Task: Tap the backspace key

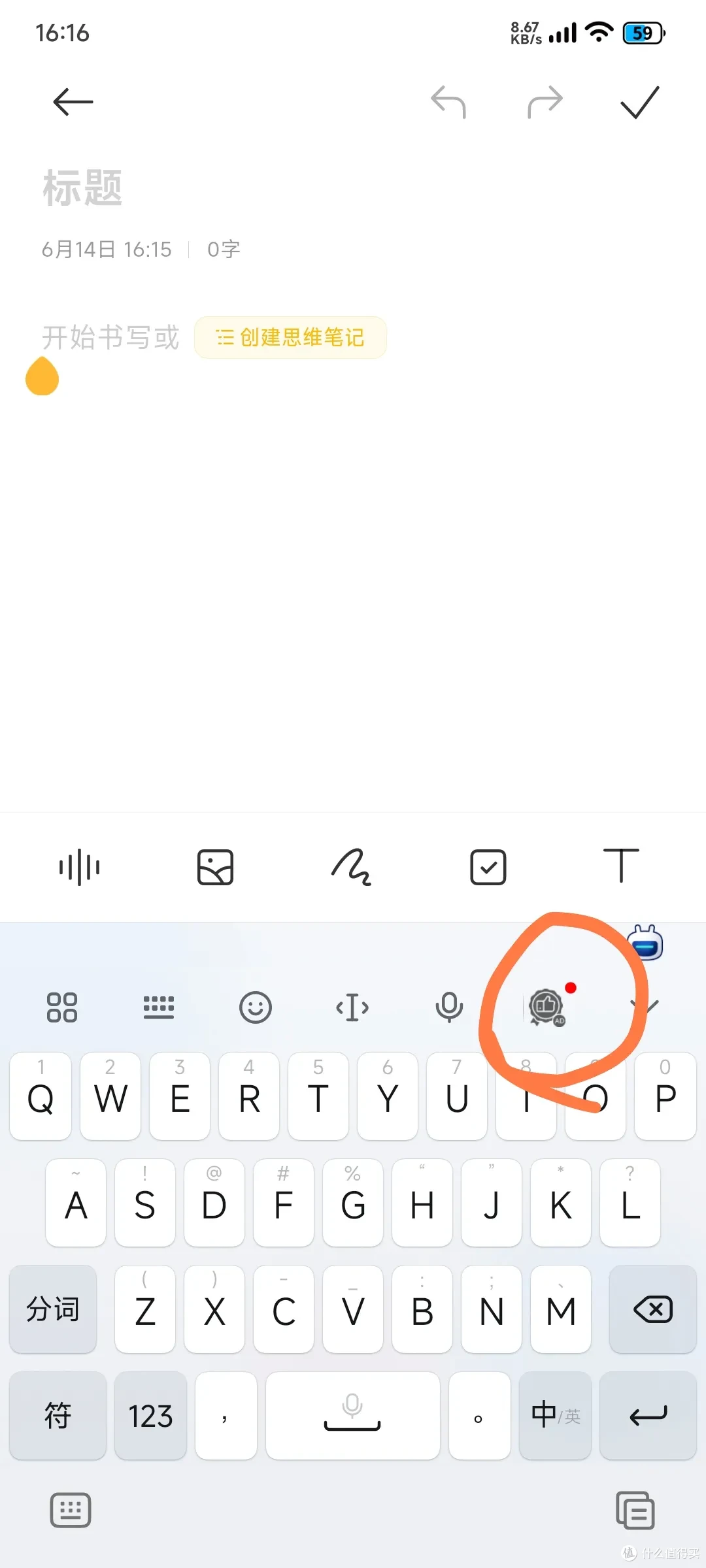Action: click(x=652, y=1309)
